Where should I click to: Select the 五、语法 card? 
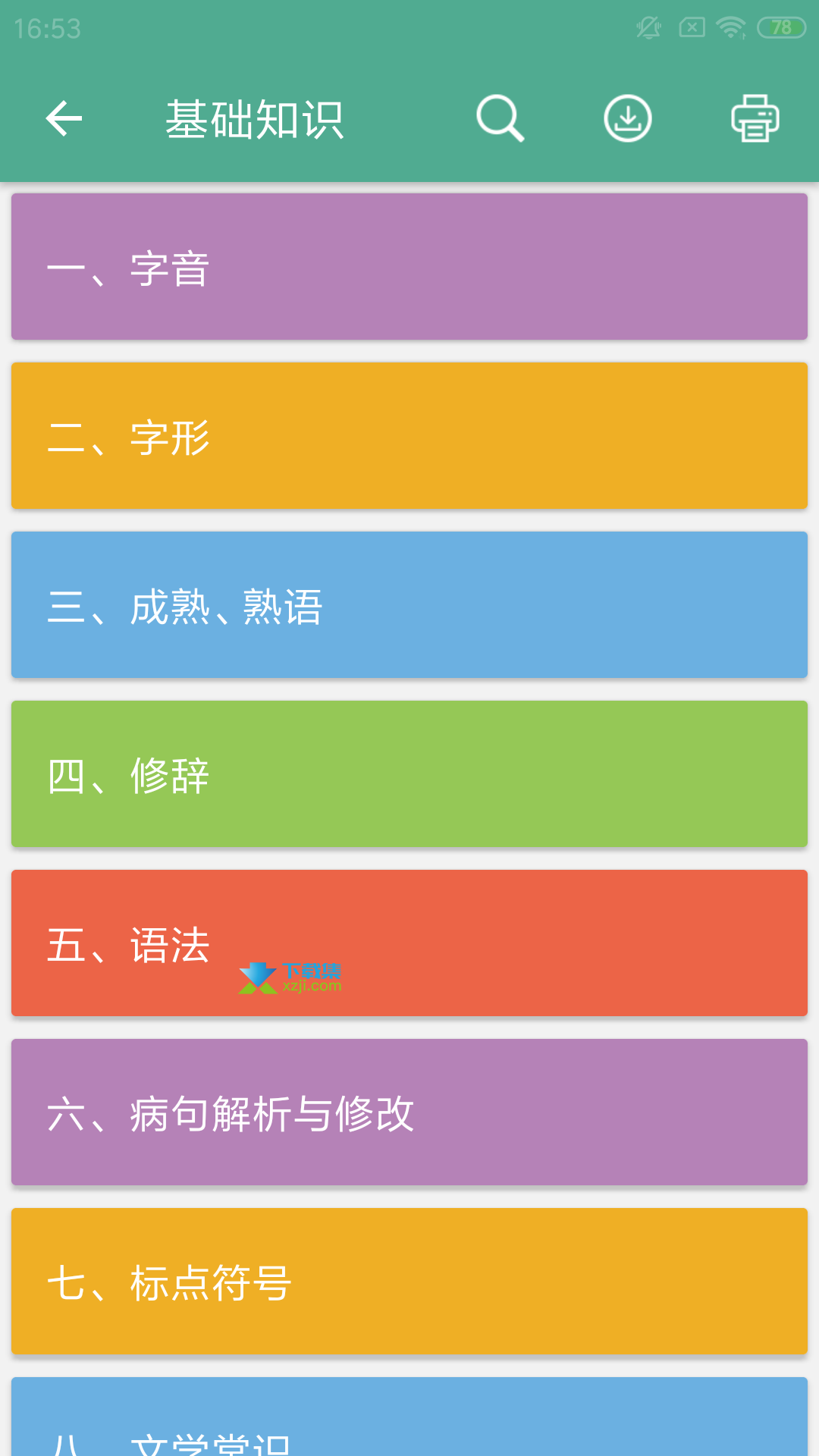(409, 943)
